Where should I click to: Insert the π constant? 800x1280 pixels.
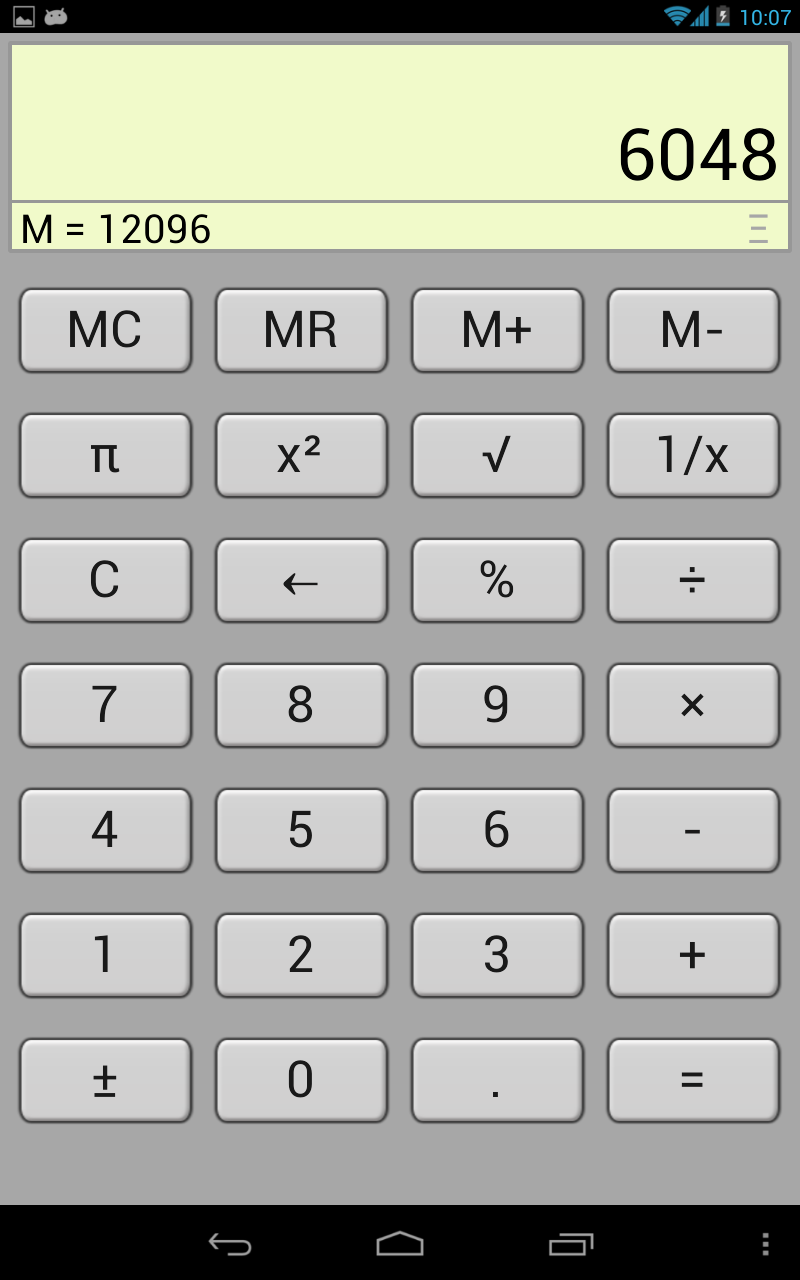coord(105,455)
